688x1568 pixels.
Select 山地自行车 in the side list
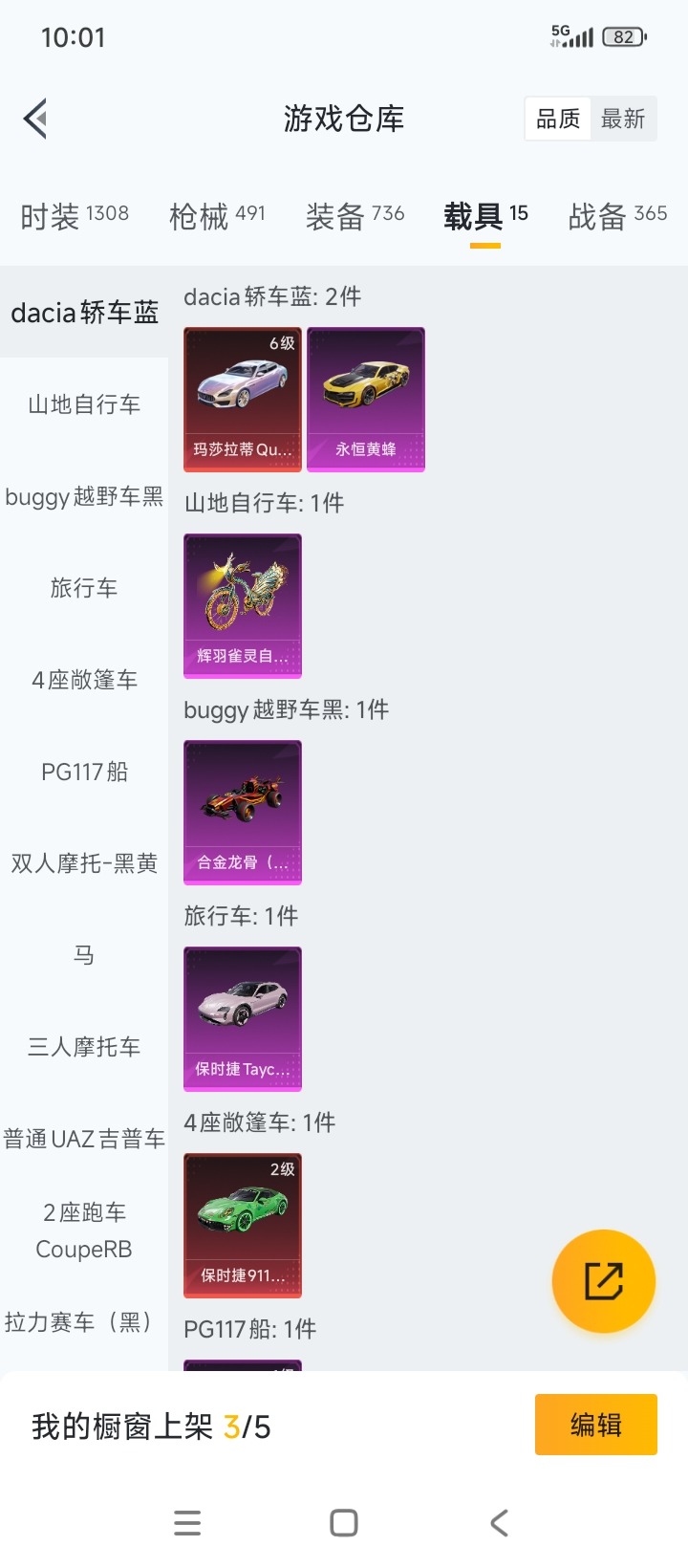[x=84, y=404]
